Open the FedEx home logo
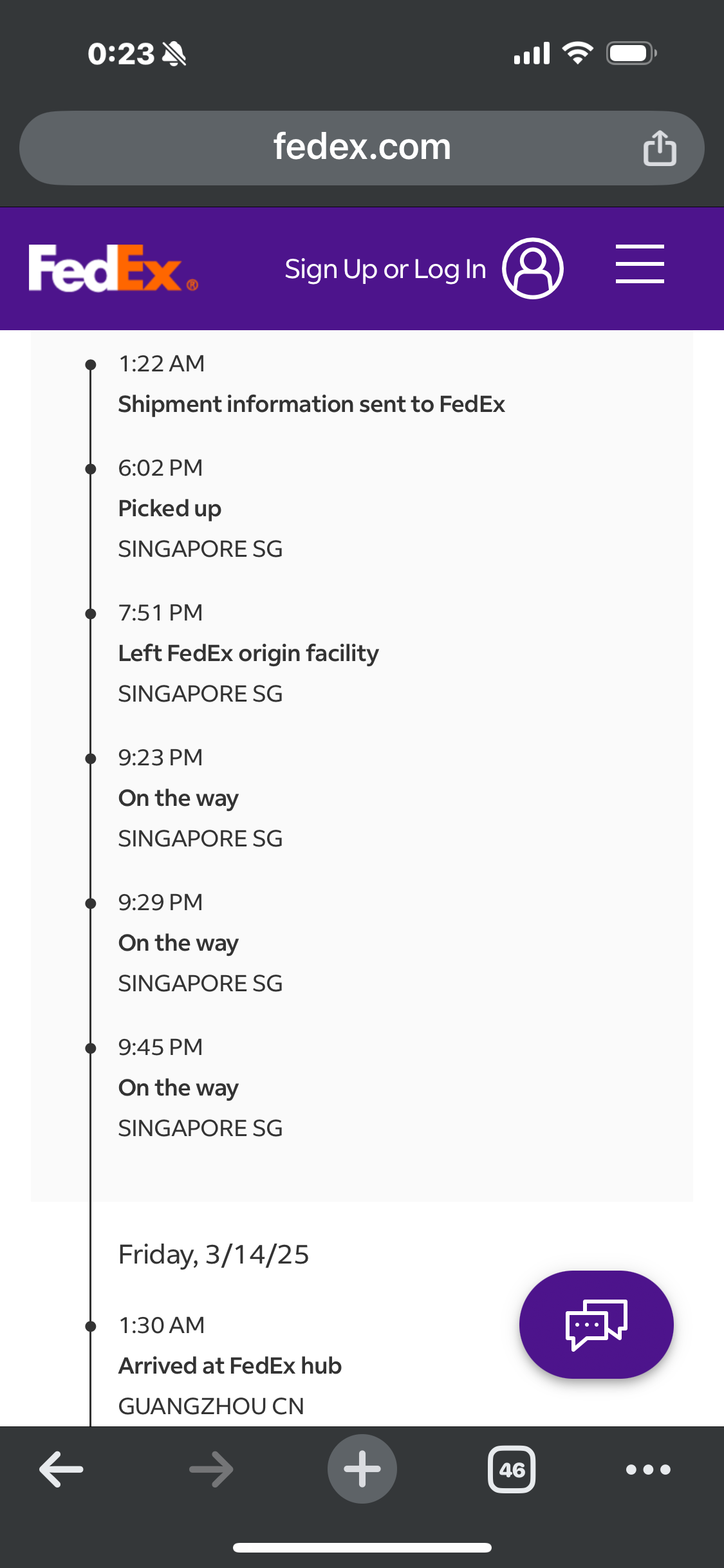The height and width of the screenshot is (1568, 724). [x=113, y=268]
